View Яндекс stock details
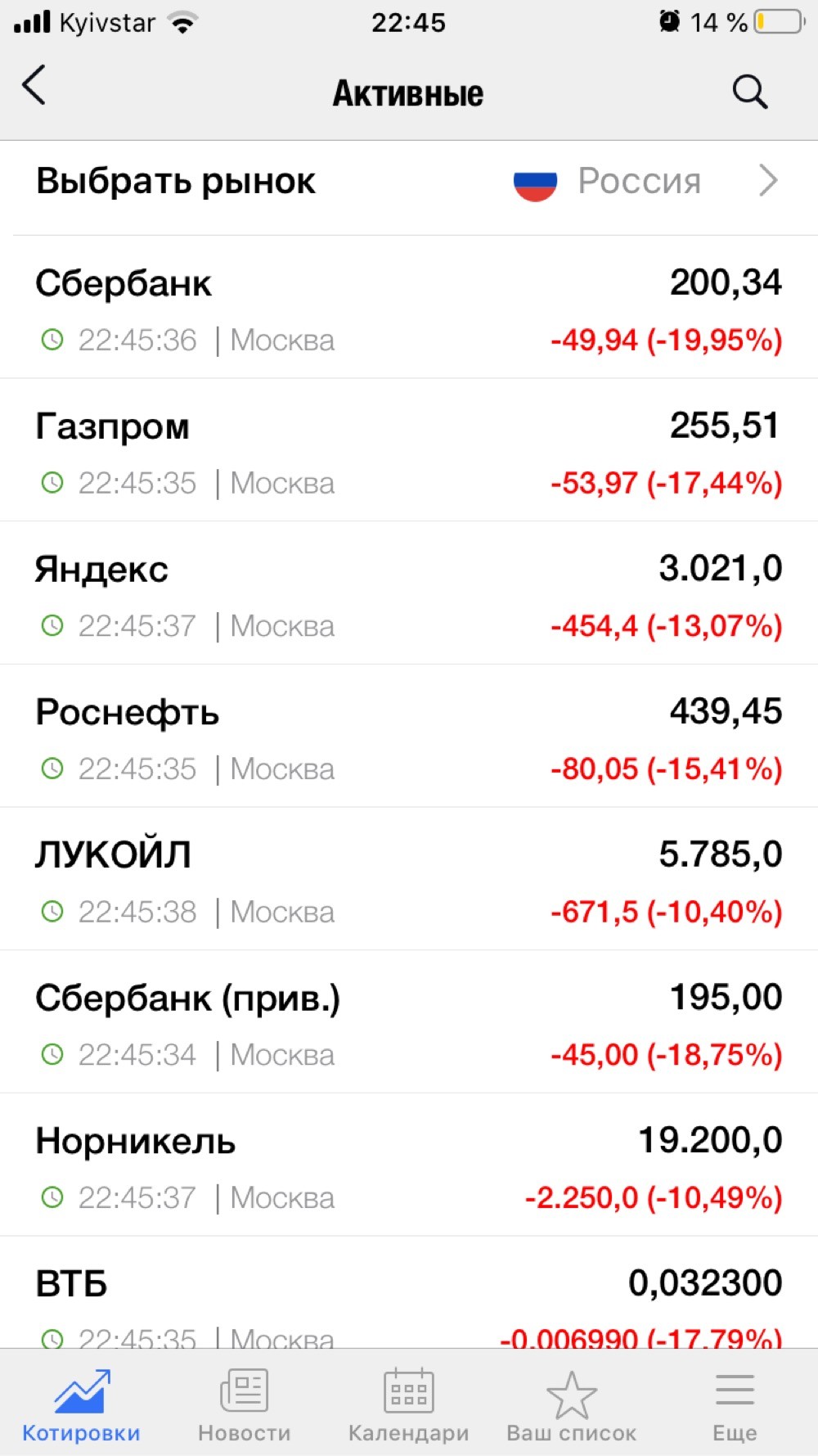 (x=409, y=593)
